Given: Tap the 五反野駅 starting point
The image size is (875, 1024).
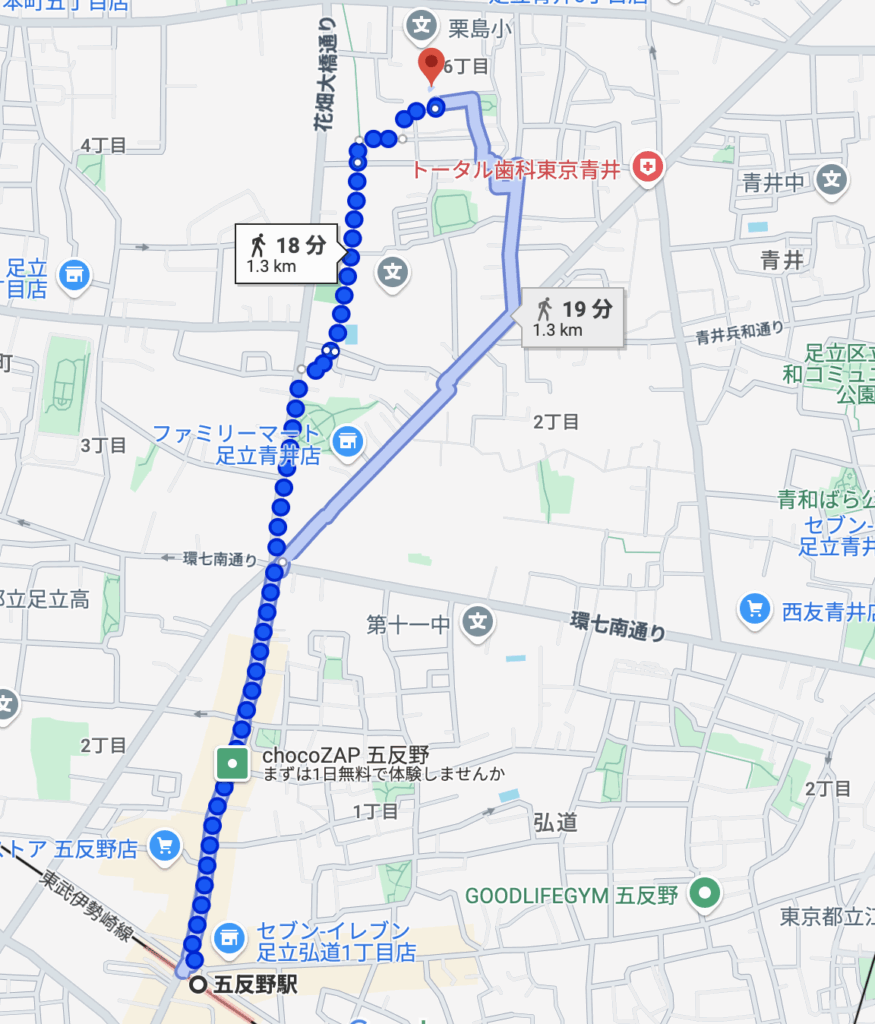Looking at the screenshot, I should [198, 984].
